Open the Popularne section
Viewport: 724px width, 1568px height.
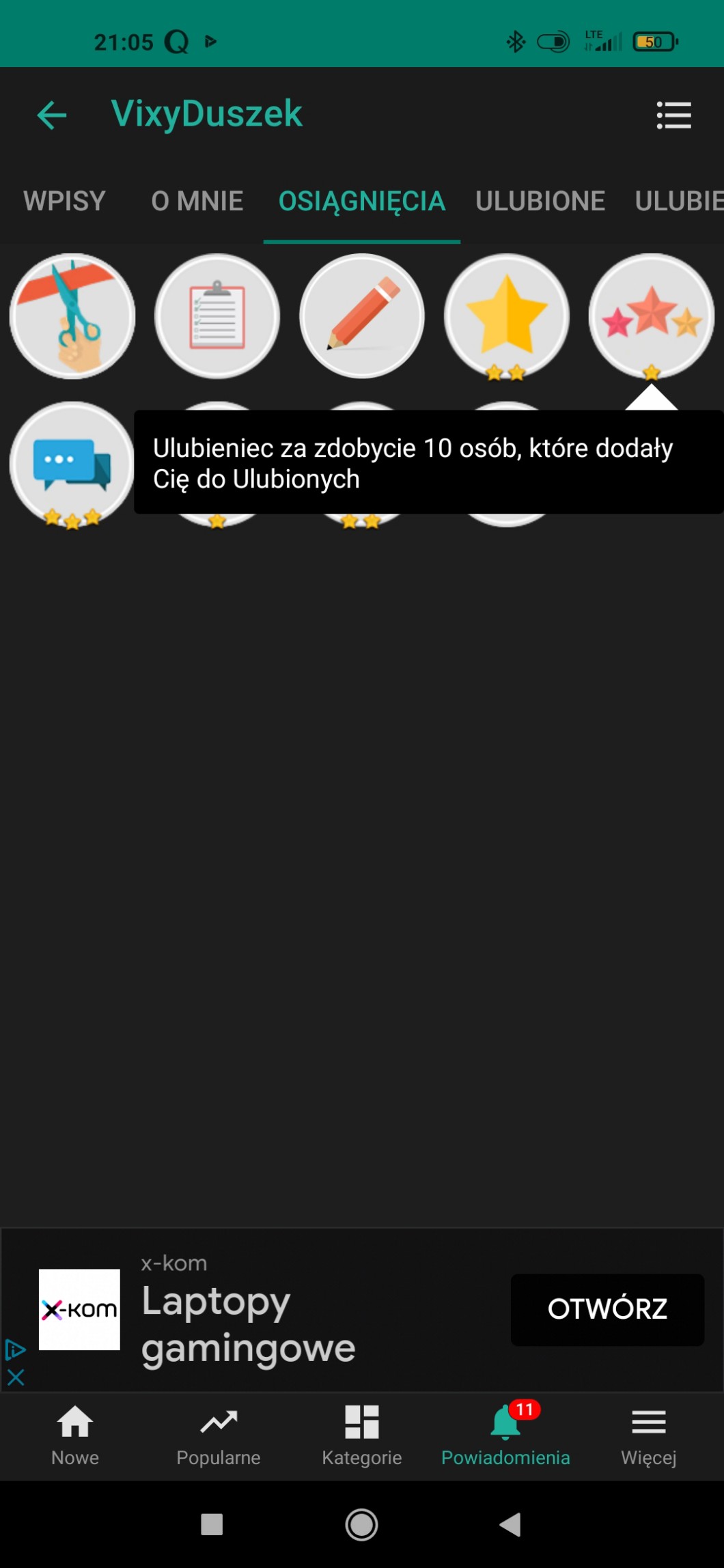pyautogui.click(x=219, y=1436)
